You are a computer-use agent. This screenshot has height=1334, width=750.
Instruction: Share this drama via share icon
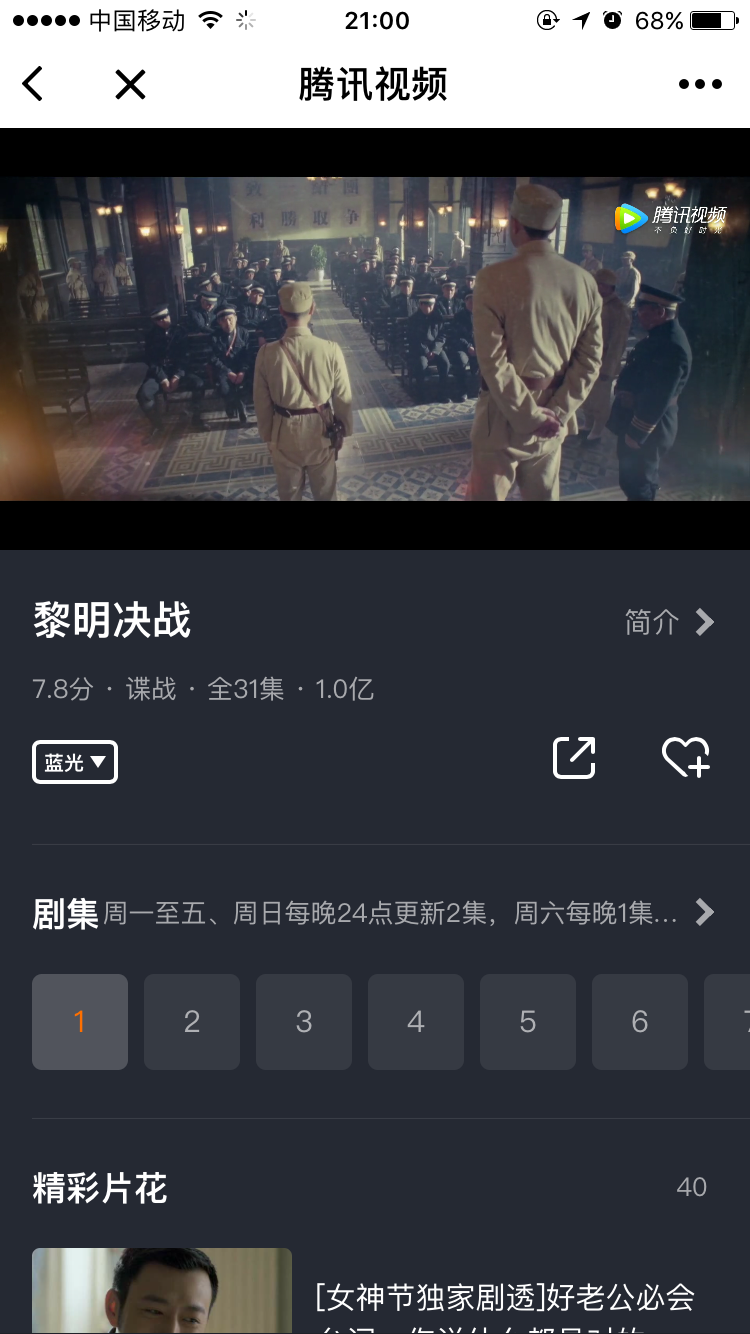(574, 757)
